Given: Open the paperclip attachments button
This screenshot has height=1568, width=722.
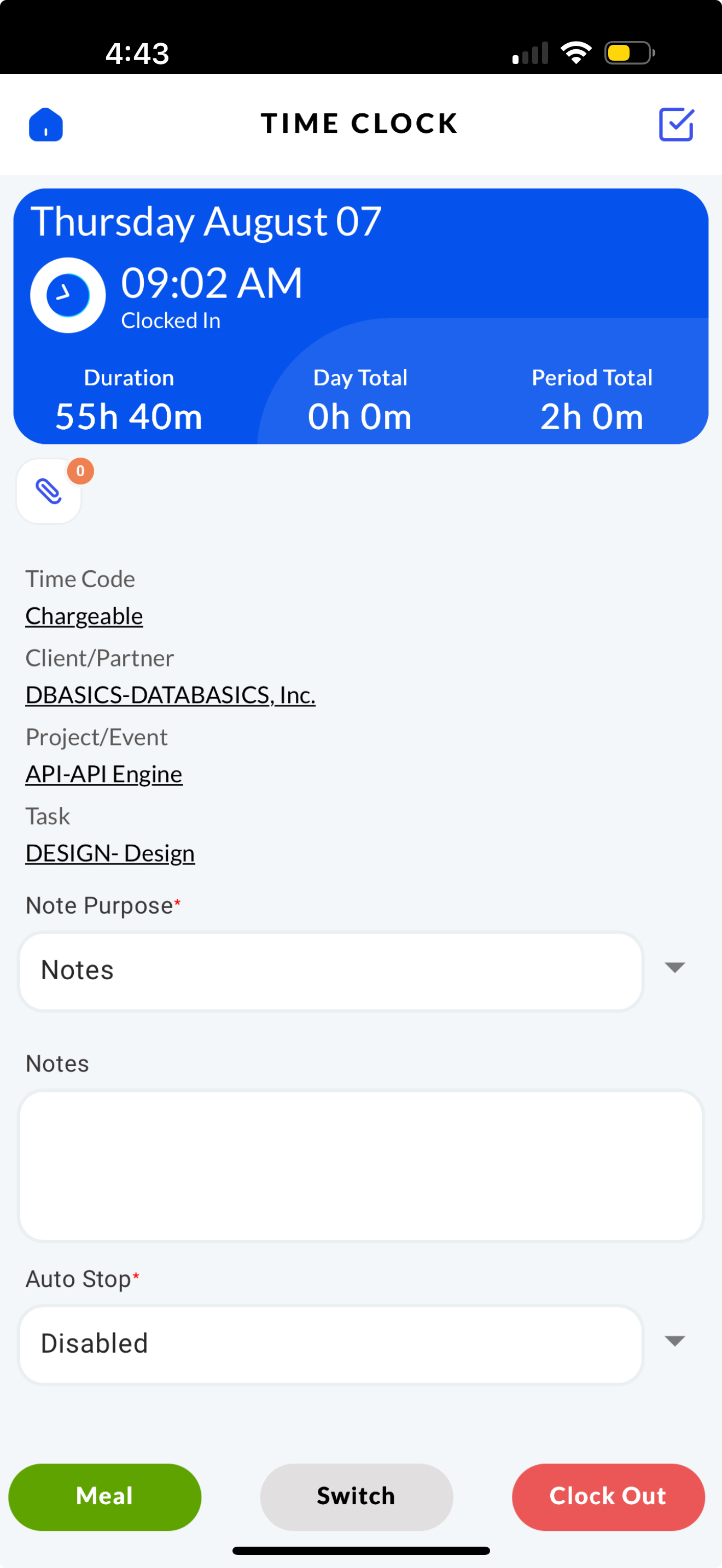Looking at the screenshot, I should [49, 490].
